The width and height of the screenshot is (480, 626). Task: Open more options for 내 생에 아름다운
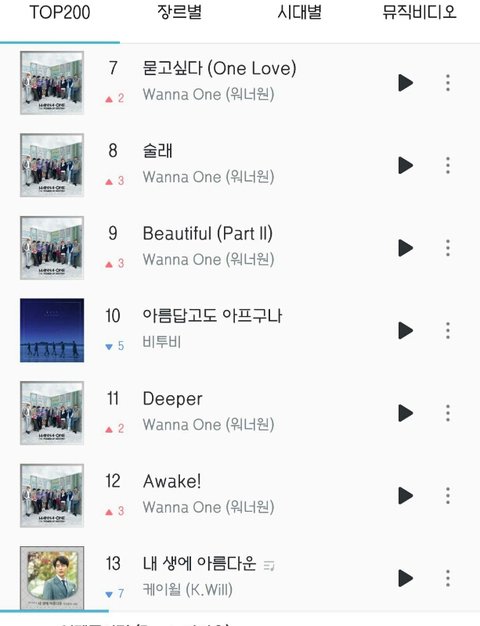click(x=448, y=578)
